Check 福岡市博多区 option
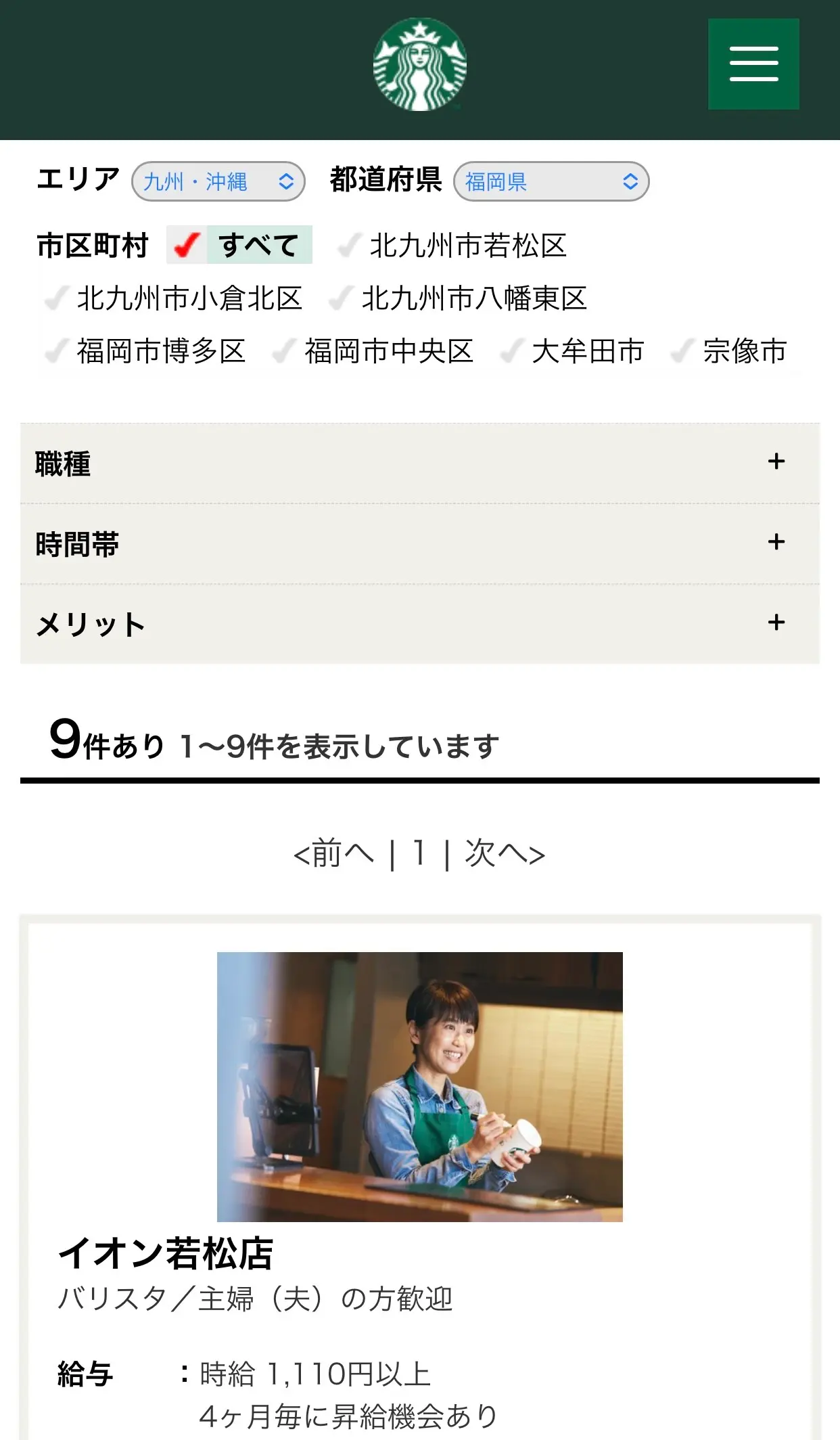 tap(144, 351)
